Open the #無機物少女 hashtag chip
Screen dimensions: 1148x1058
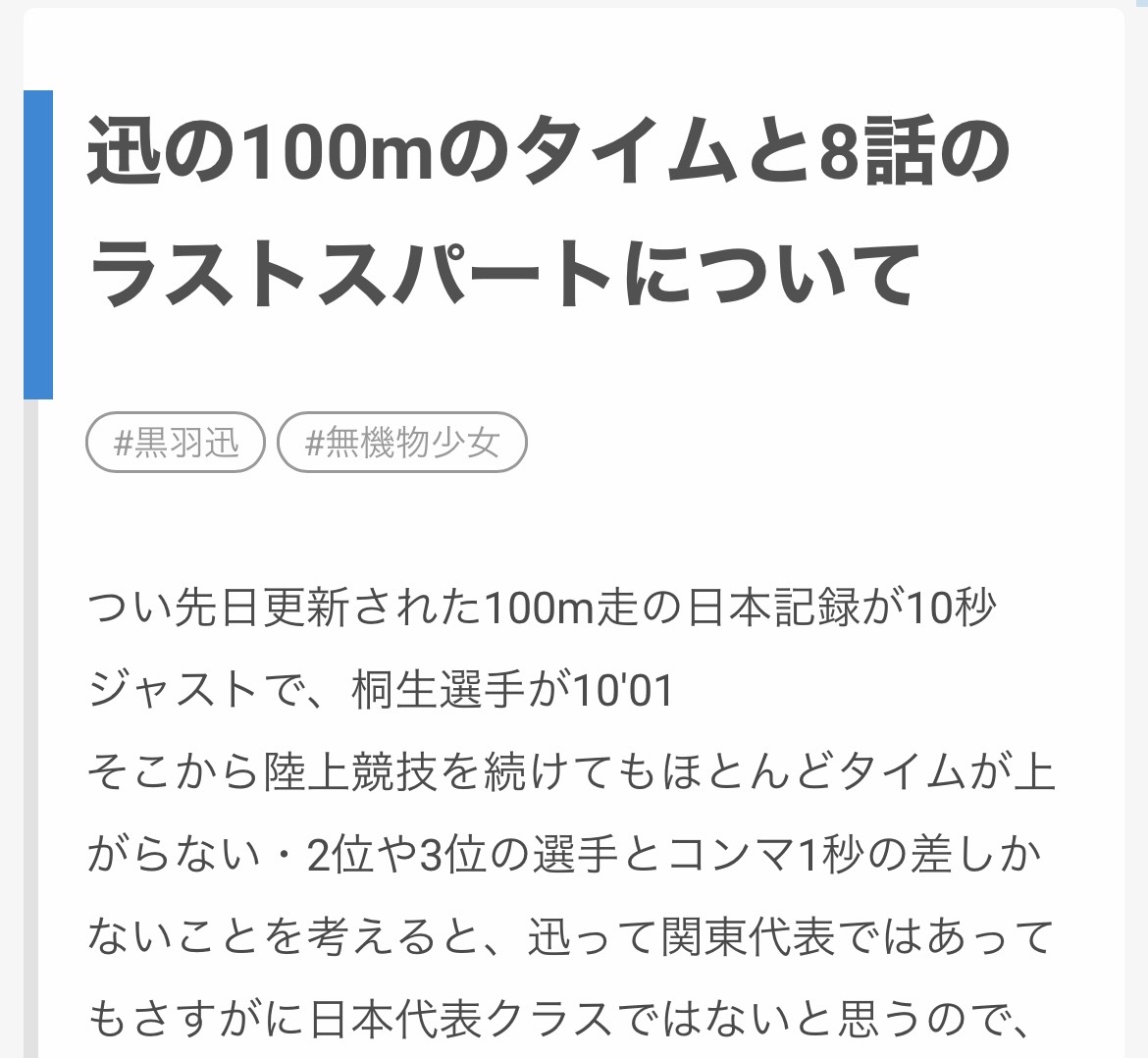(402, 443)
